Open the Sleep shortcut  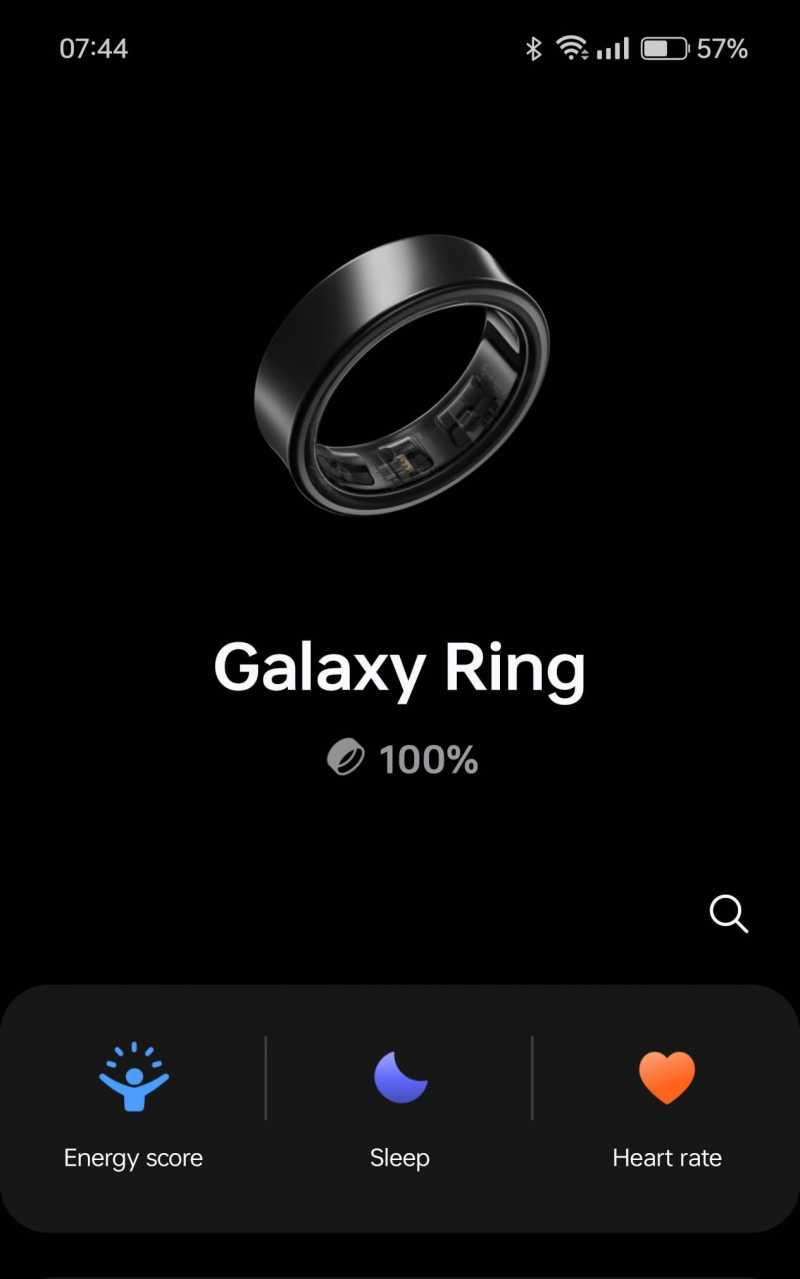pyautogui.click(x=400, y=1105)
